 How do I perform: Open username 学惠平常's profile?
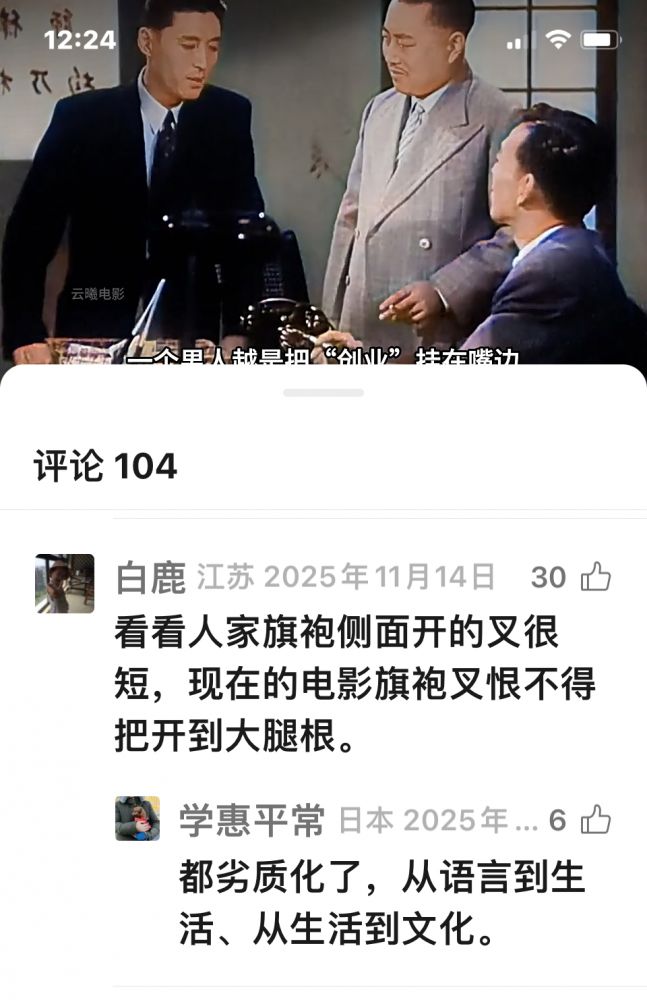(252, 821)
